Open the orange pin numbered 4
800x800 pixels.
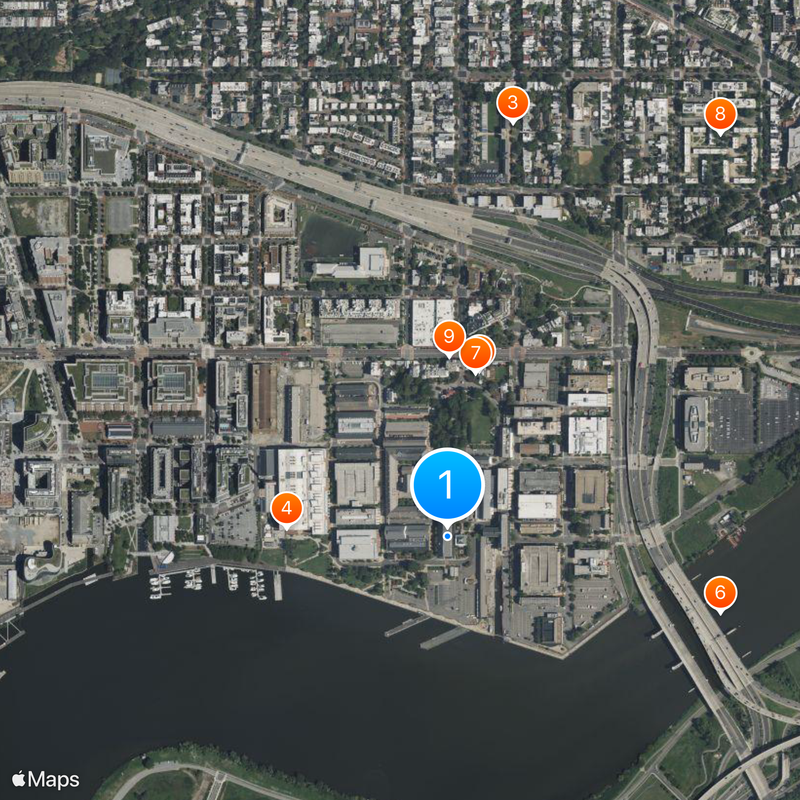tap(287, 509)
